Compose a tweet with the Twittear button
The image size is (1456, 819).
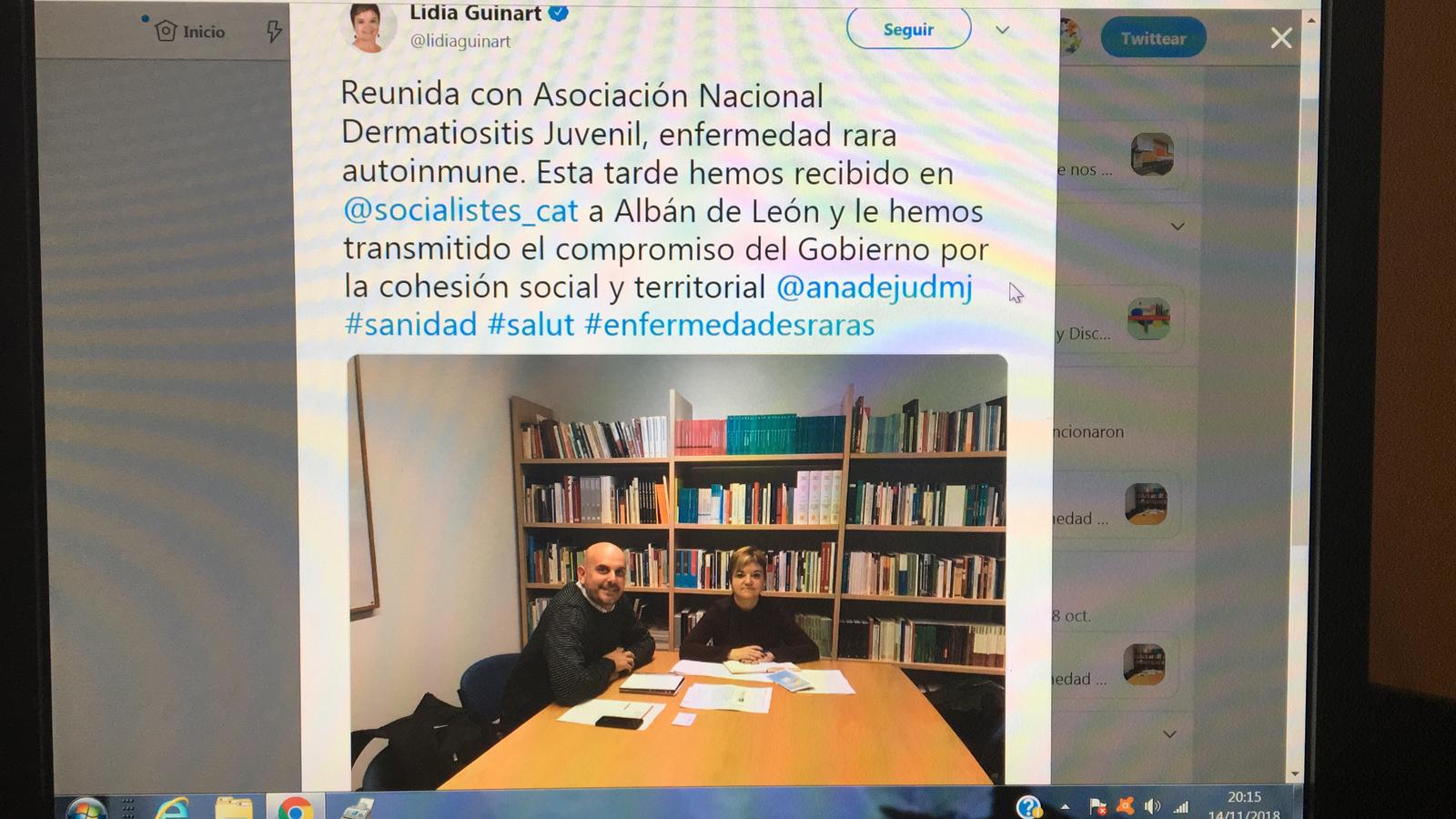click(x=1152, y=38)
